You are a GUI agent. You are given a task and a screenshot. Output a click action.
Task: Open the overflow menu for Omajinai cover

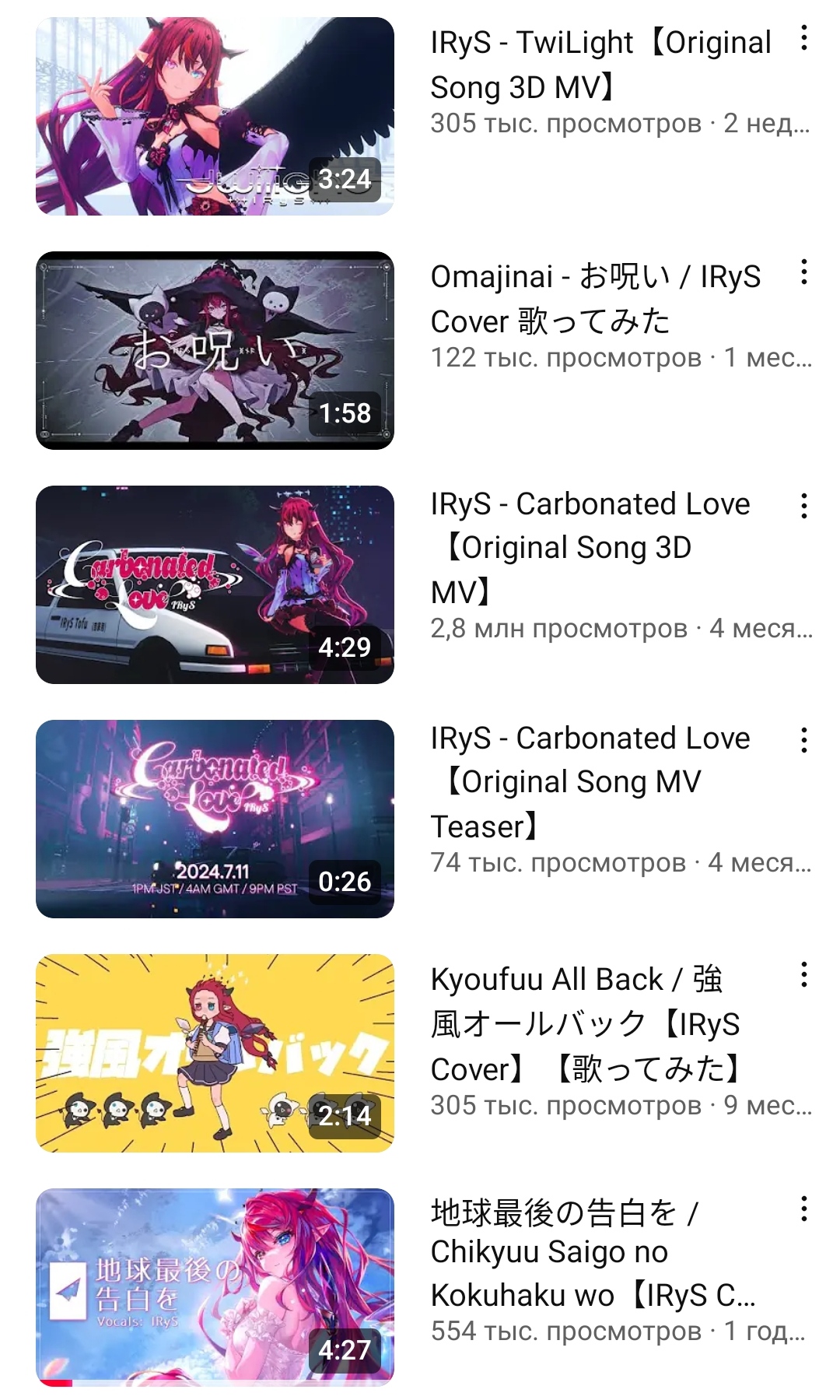point(803,272)
